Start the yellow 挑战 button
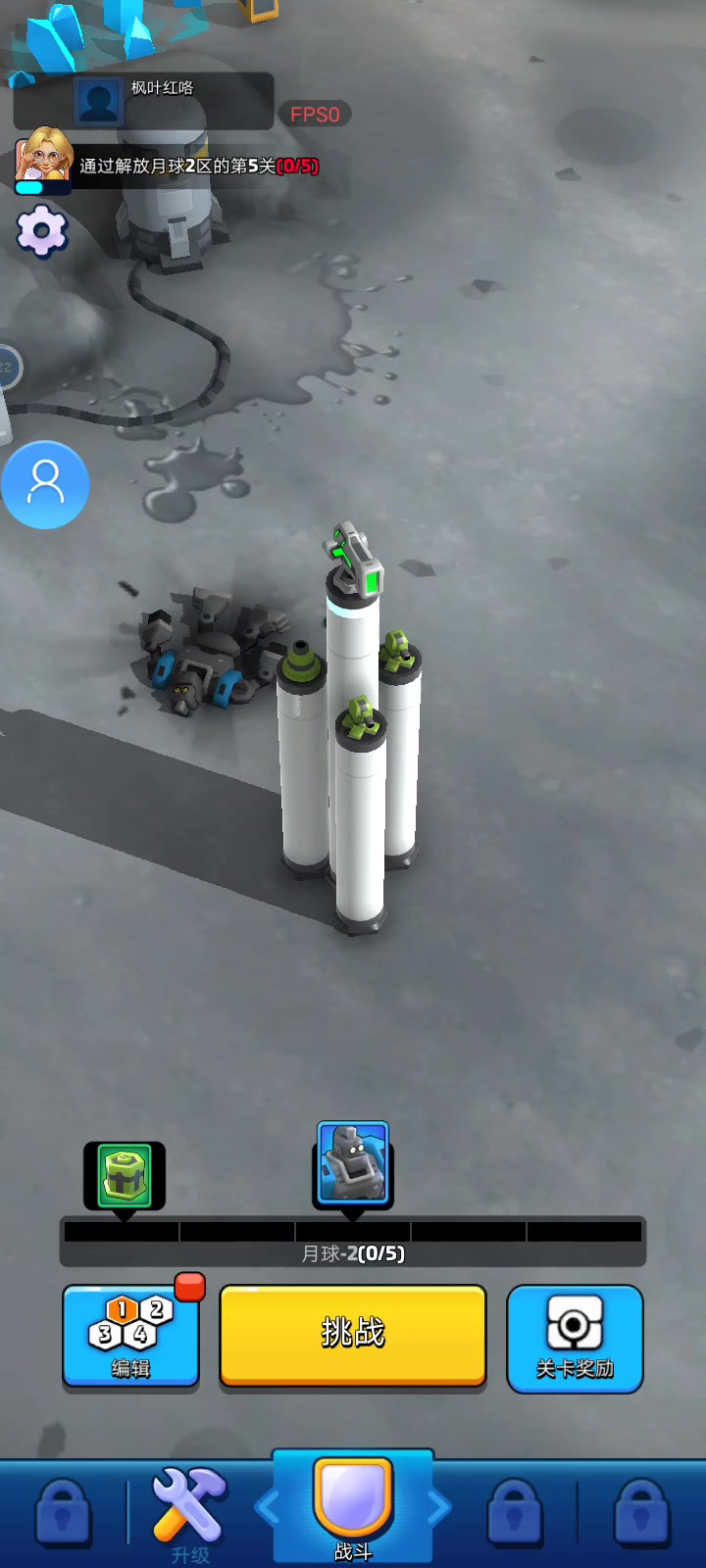This screenshot has height=1568, width=706. point(353,1335)
